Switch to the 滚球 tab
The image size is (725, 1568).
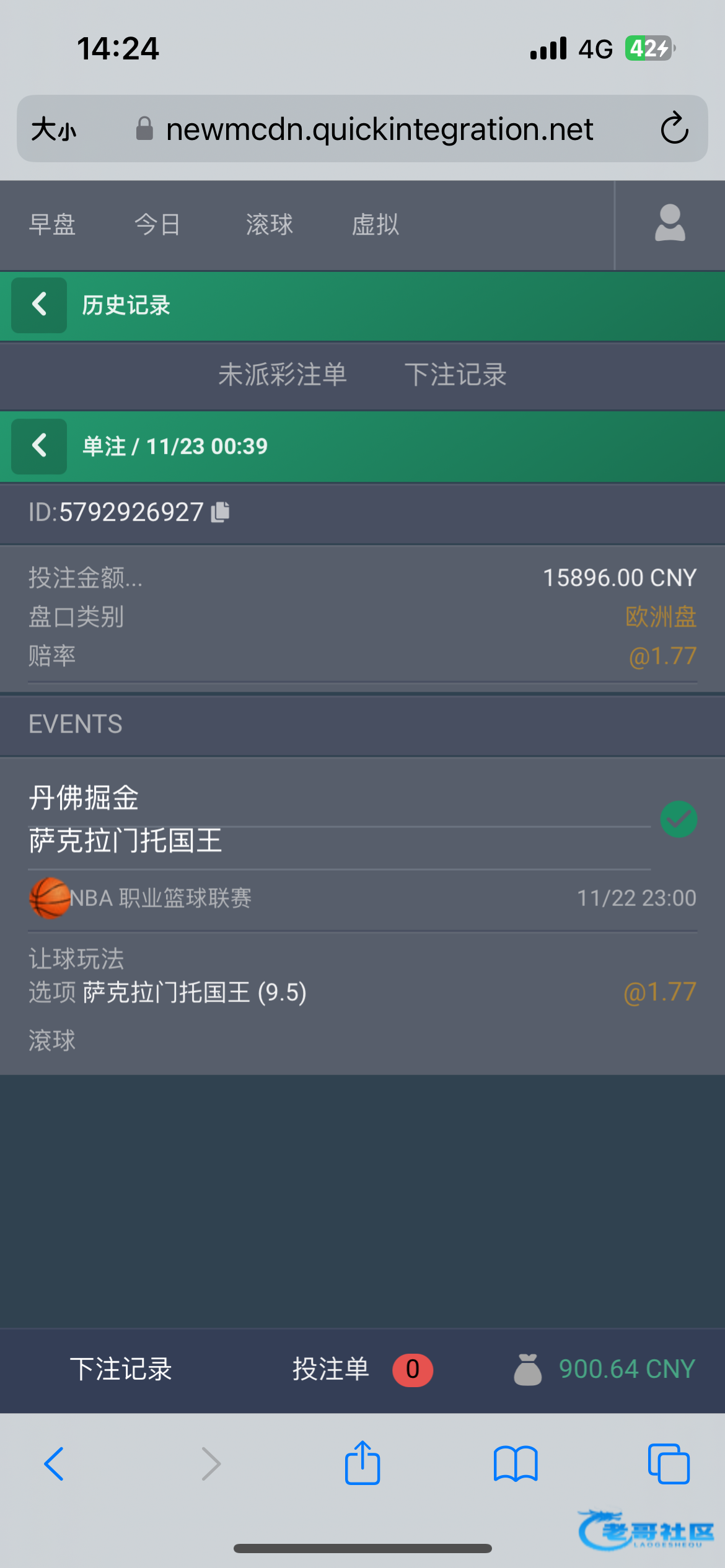270,224
